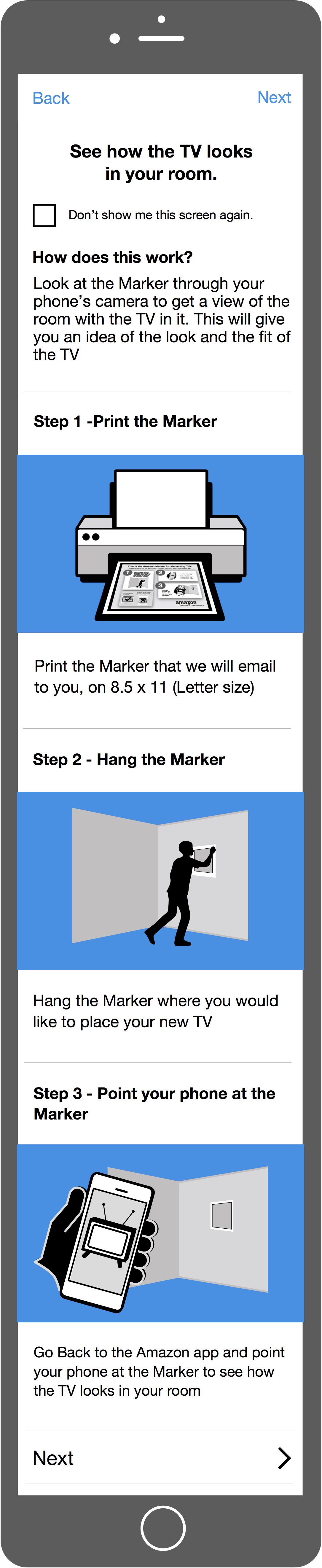Open the Next row with chevron
This screenshot has height=1568, width=322.
[x=161, y=1458]
